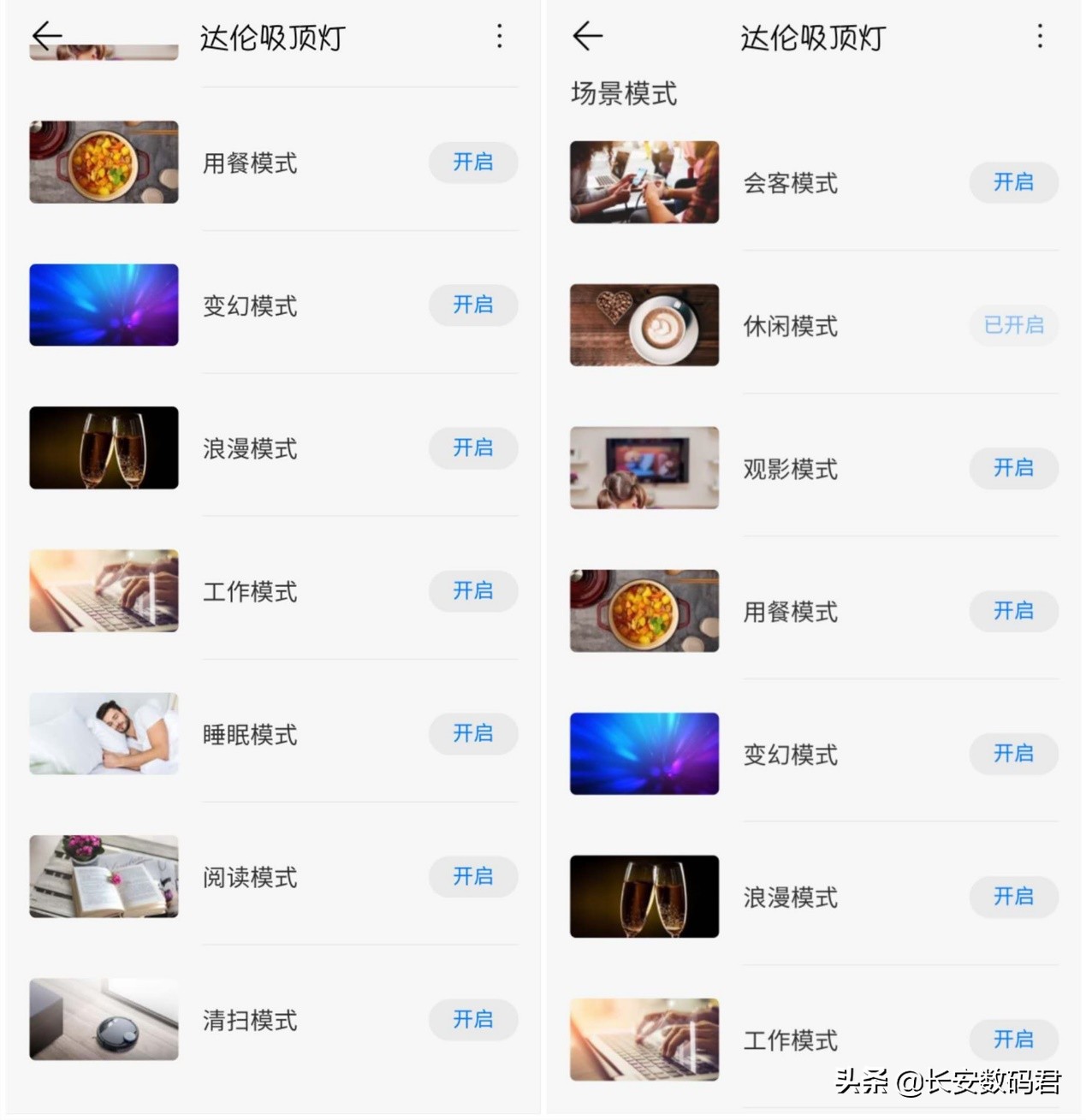Click the coffee cup image for 休闲模式
Viewport: 1086px width, 1120px height.
tap(644, 325)
